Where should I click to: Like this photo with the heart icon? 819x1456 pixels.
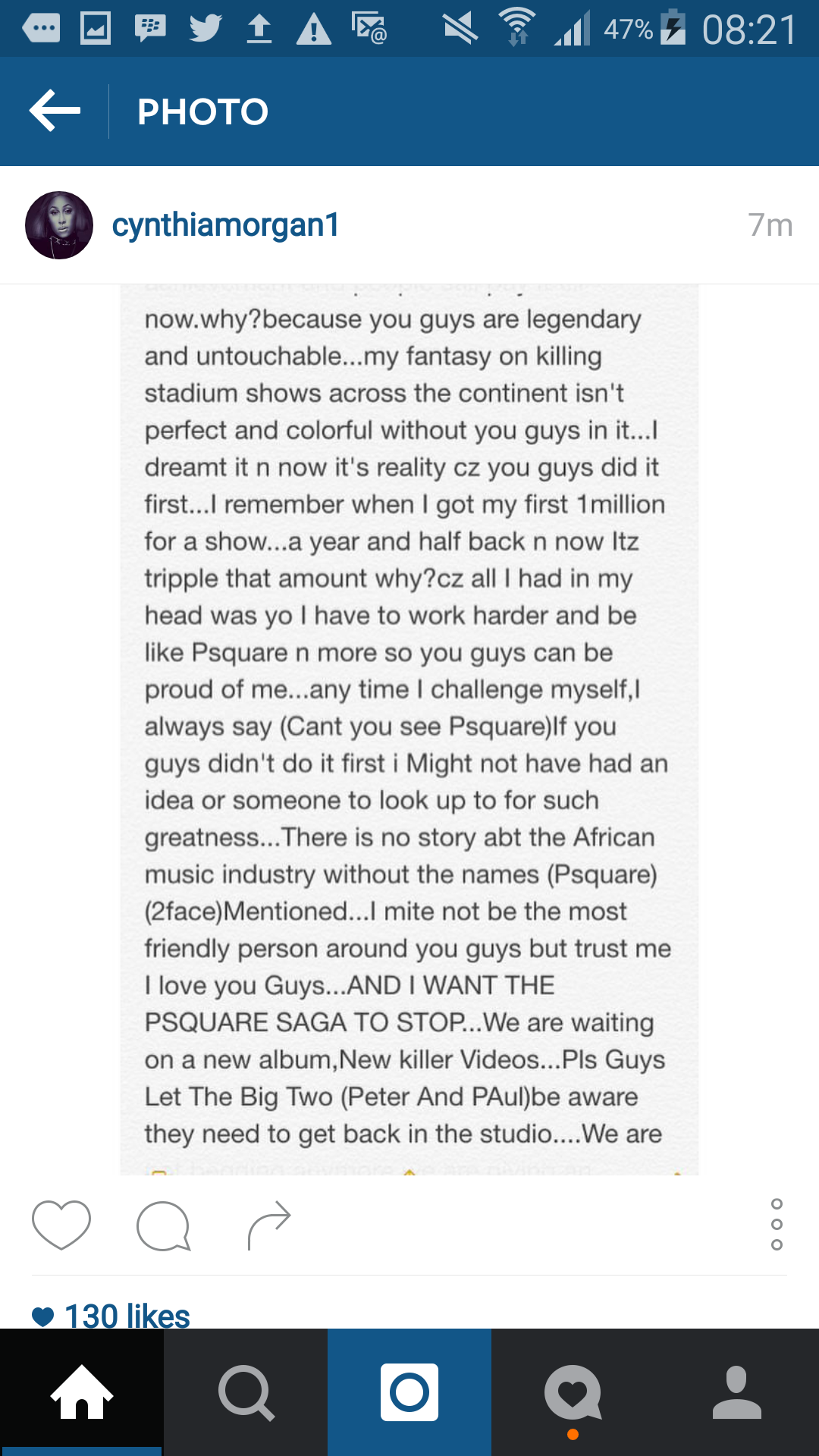[61, 1225]
